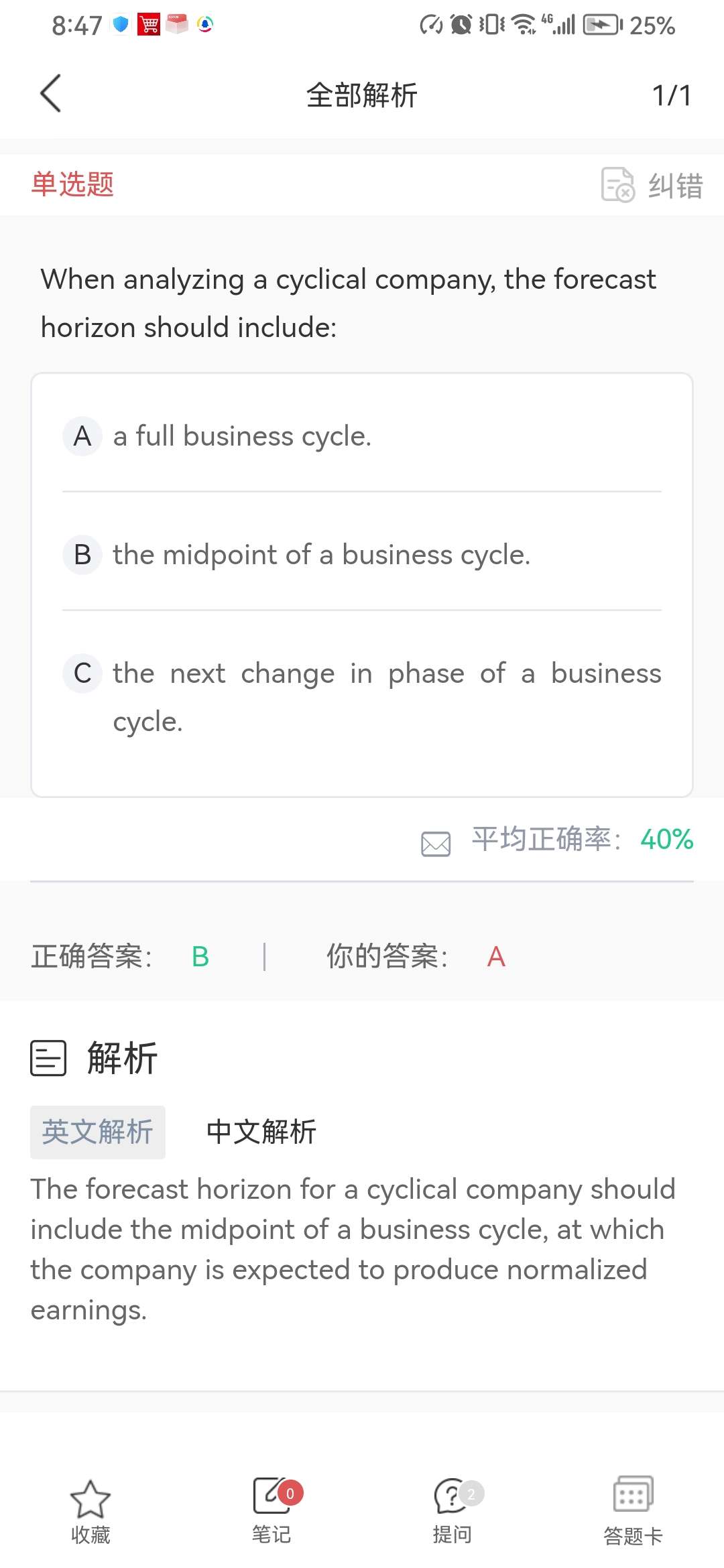Image resolution: width=724 pixels, height=1568 pixels.
Task: Report an error via 纠错
Action: [652, 185]
